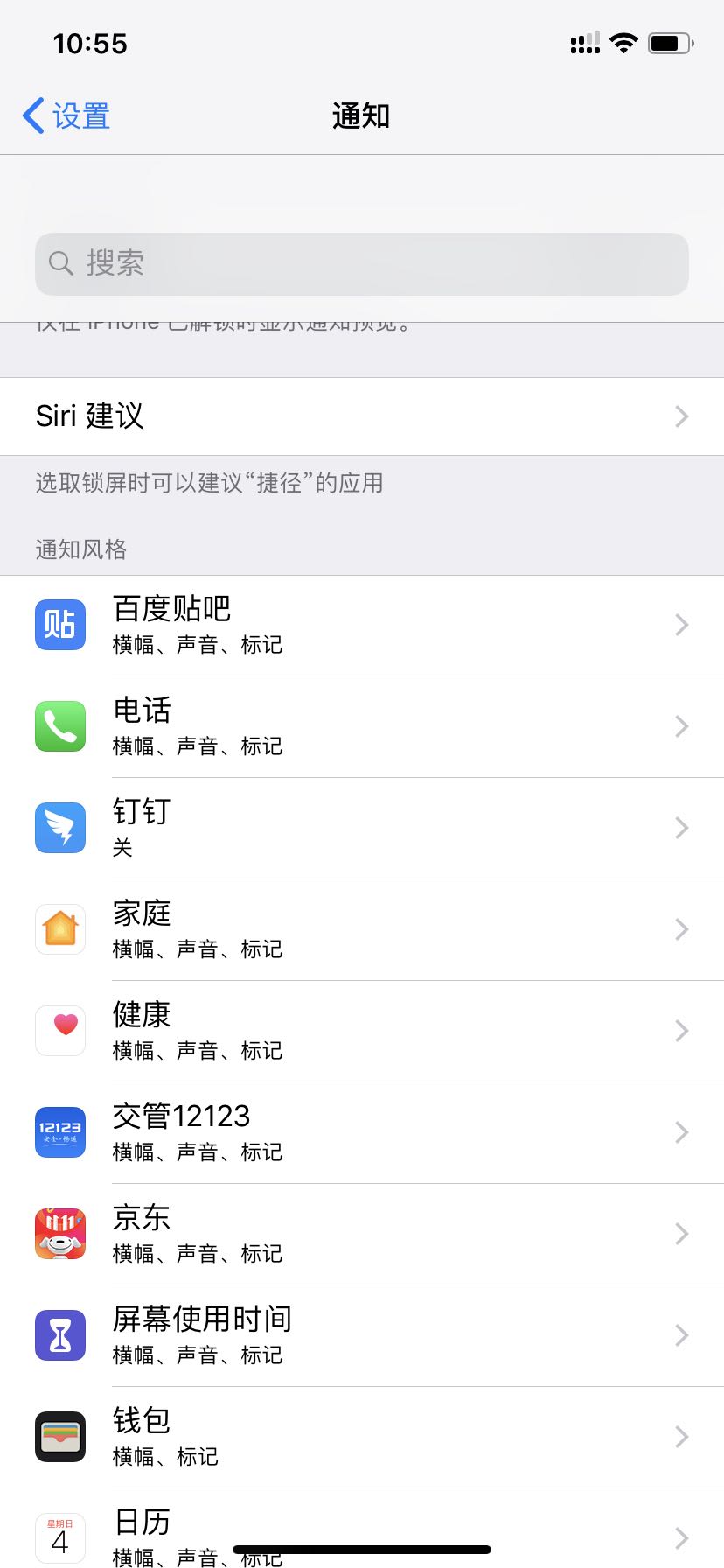Open Siri 建议
Screen dimensions: 724x1568
click(x=362, y=416)
